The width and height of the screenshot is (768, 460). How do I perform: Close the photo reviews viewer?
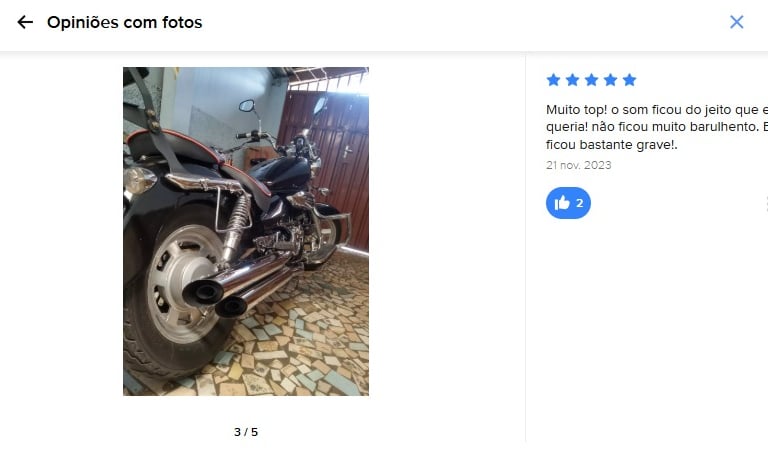[737, 22]
